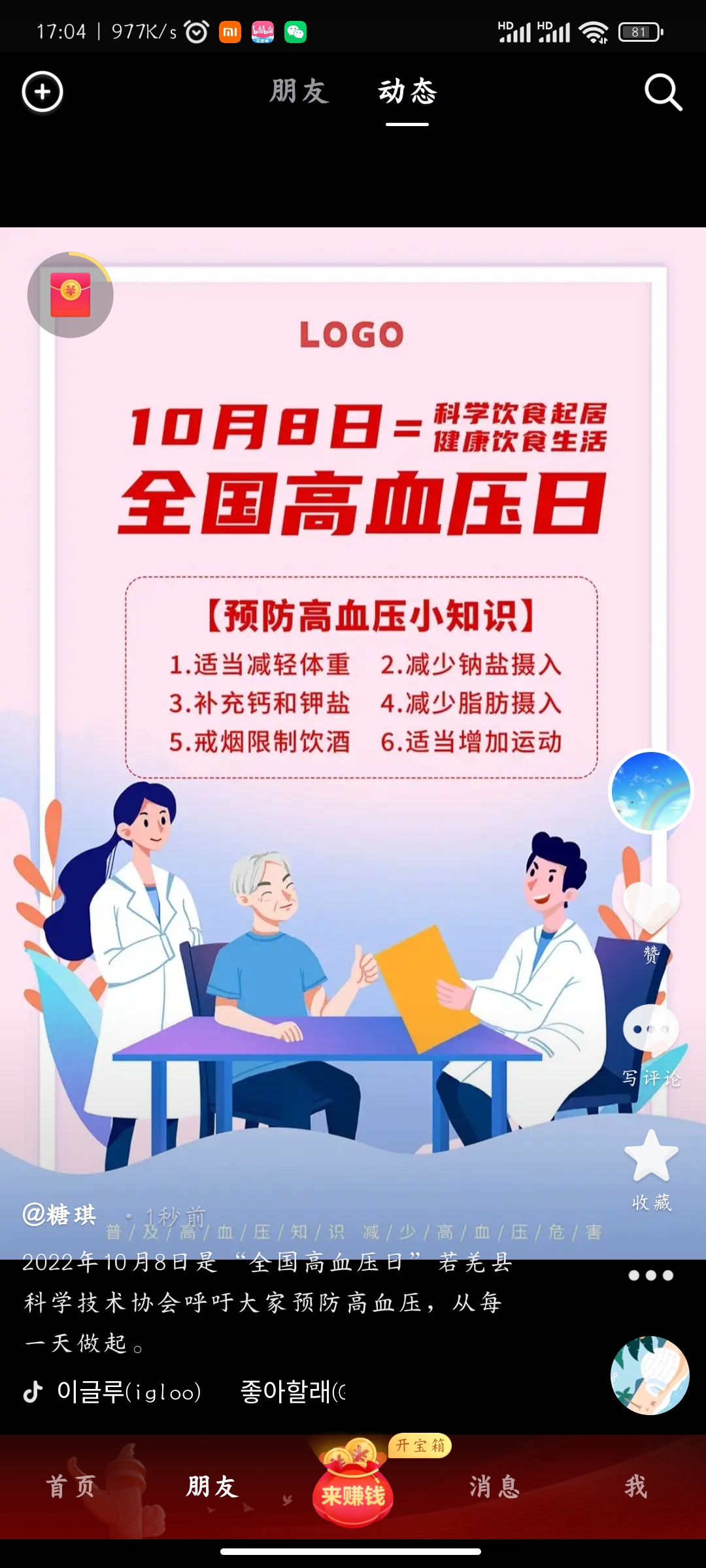Select the 动态 top tab
The height and width of the screenshot is (1568, 706).
click(407, 91)
